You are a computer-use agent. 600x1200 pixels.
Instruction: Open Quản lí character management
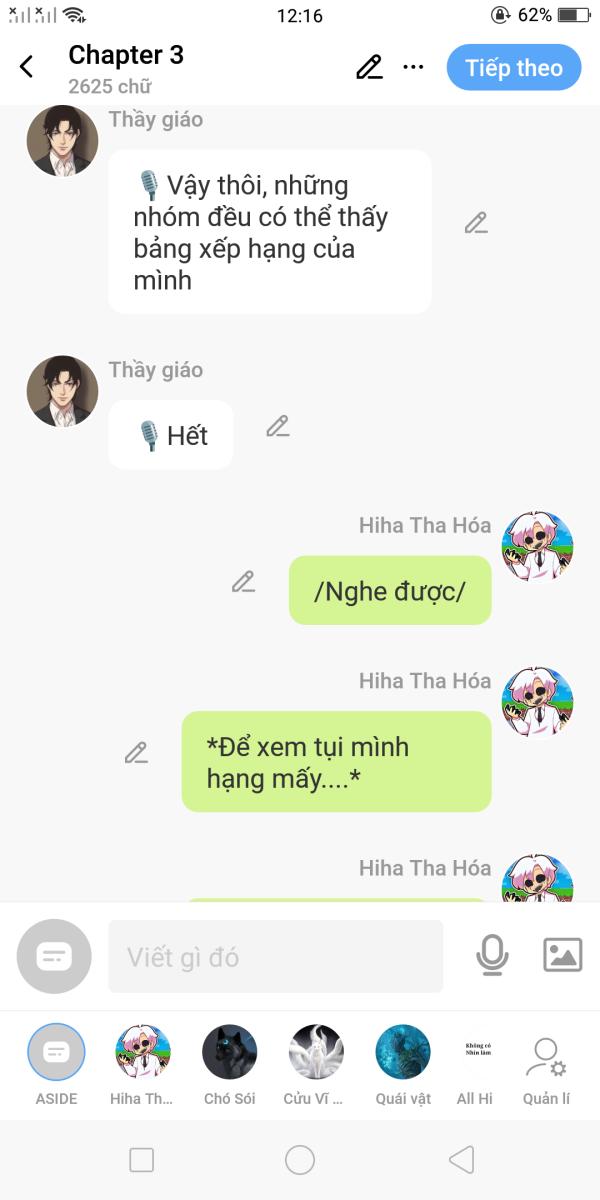click(x=546, y=1065)
